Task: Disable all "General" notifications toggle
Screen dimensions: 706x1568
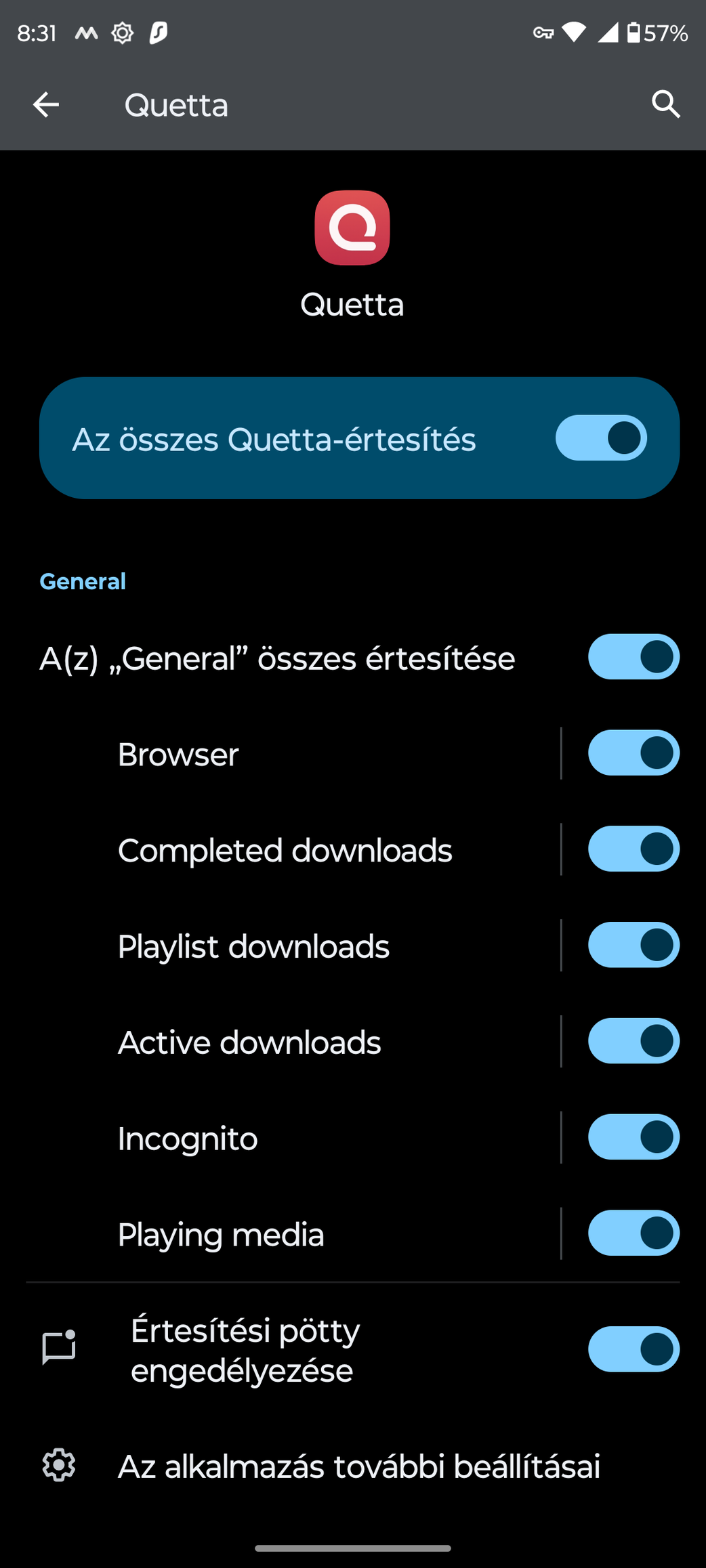Action: pyautogui.click(x=634, y=656)
